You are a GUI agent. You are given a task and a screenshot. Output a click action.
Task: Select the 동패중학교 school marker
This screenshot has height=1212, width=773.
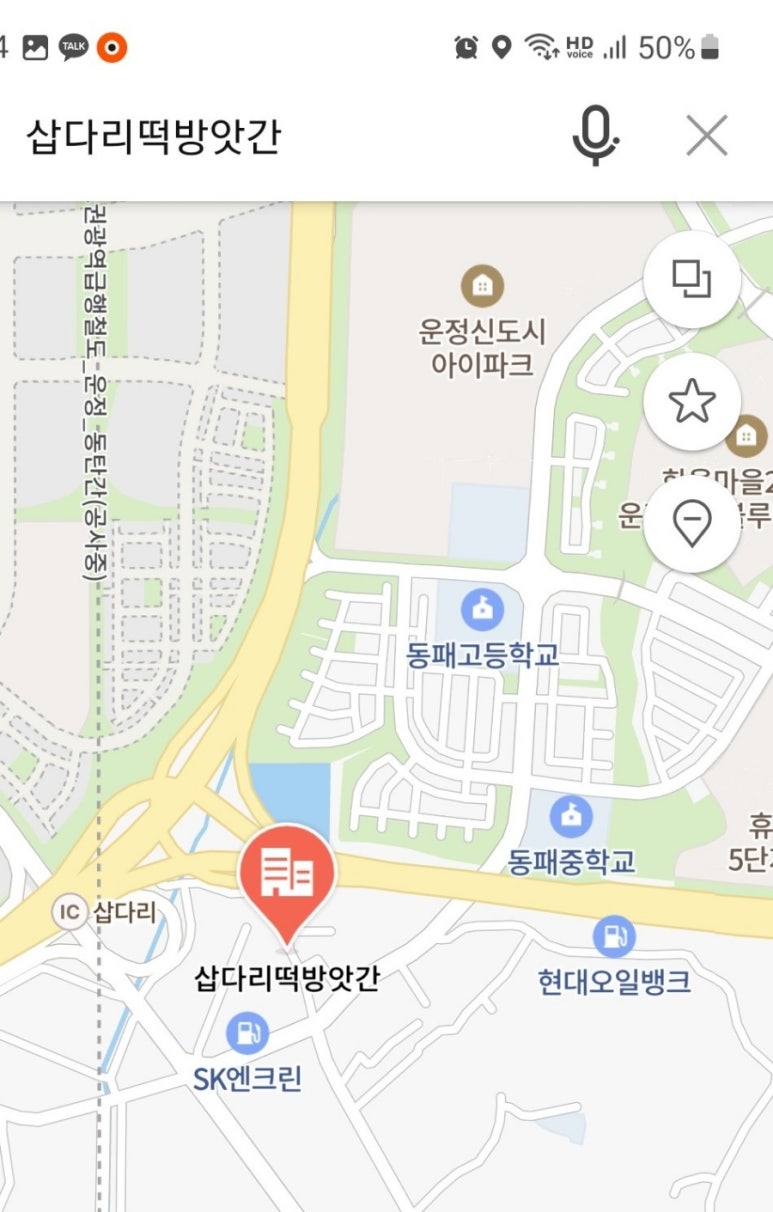coord(571,817)
